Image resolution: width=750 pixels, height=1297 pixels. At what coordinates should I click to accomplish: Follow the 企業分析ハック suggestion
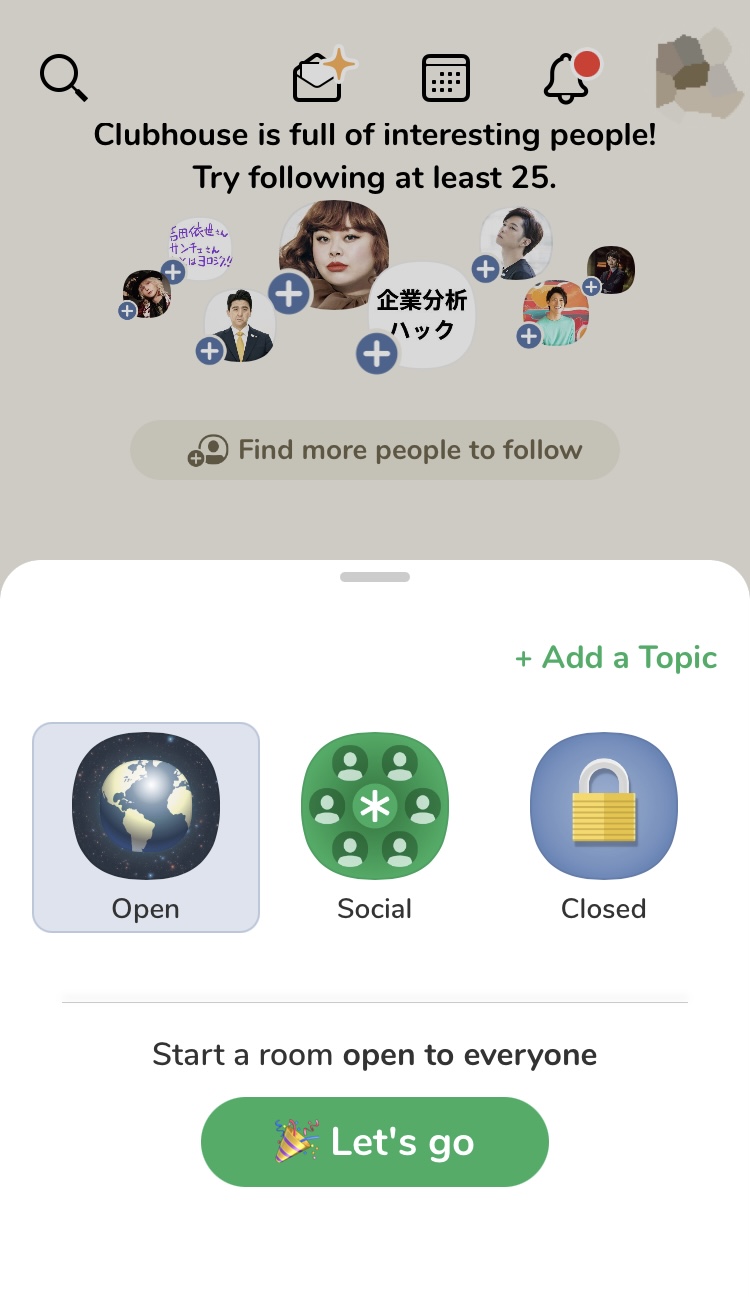(x=377, y=354)
